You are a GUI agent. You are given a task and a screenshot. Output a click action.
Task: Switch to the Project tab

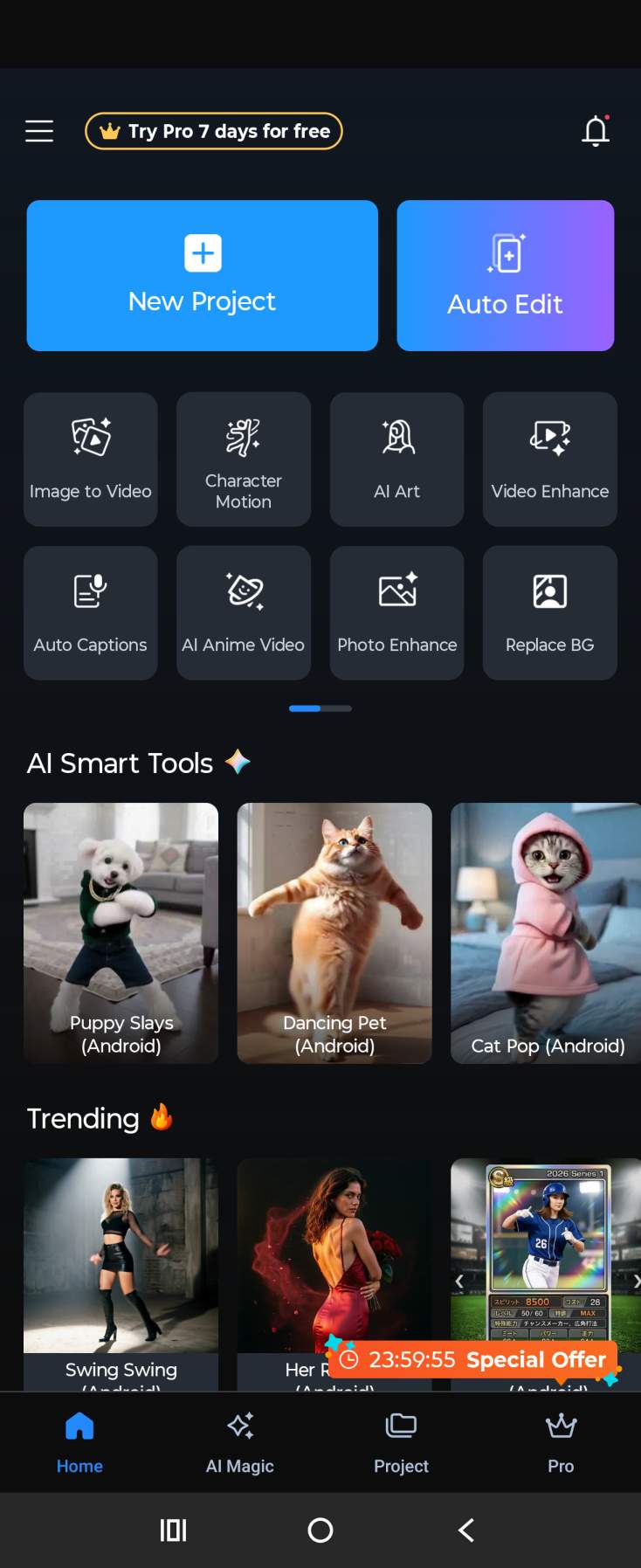coord(401,1441)
